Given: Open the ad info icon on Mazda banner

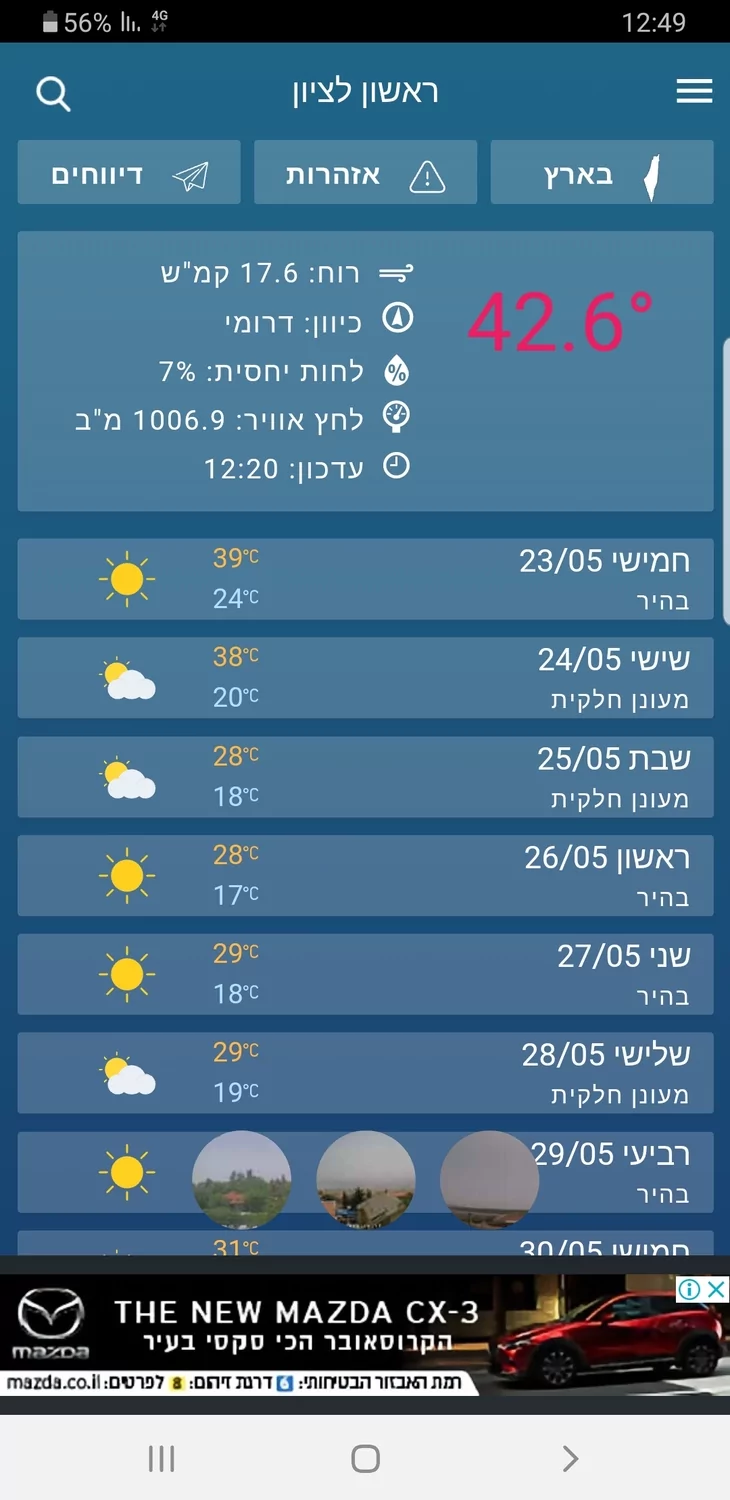Looking at the screenshot, I should [x=689, y=1290].
